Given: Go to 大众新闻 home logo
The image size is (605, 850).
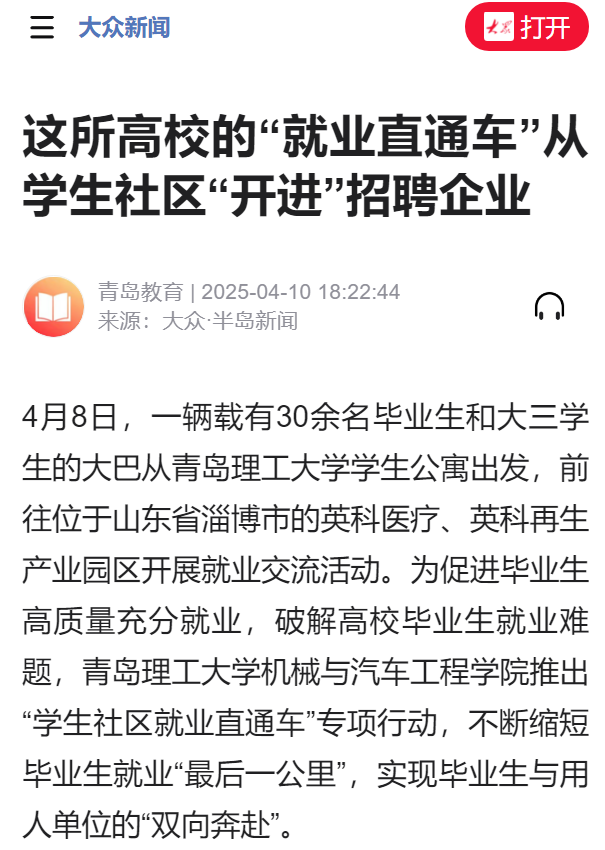Looking at the screenshot, I should pos(124,28).
